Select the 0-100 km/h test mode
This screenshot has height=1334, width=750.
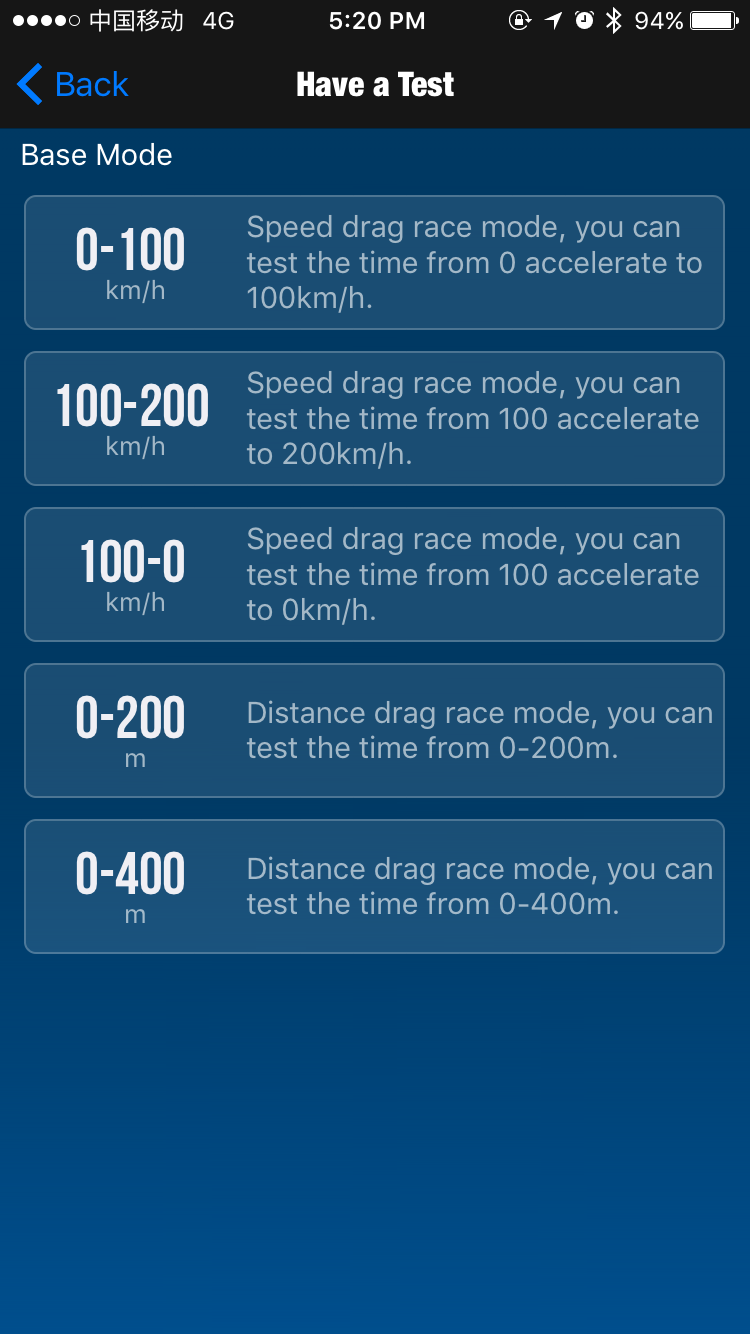pyautogui.click(x=374, y=262)
